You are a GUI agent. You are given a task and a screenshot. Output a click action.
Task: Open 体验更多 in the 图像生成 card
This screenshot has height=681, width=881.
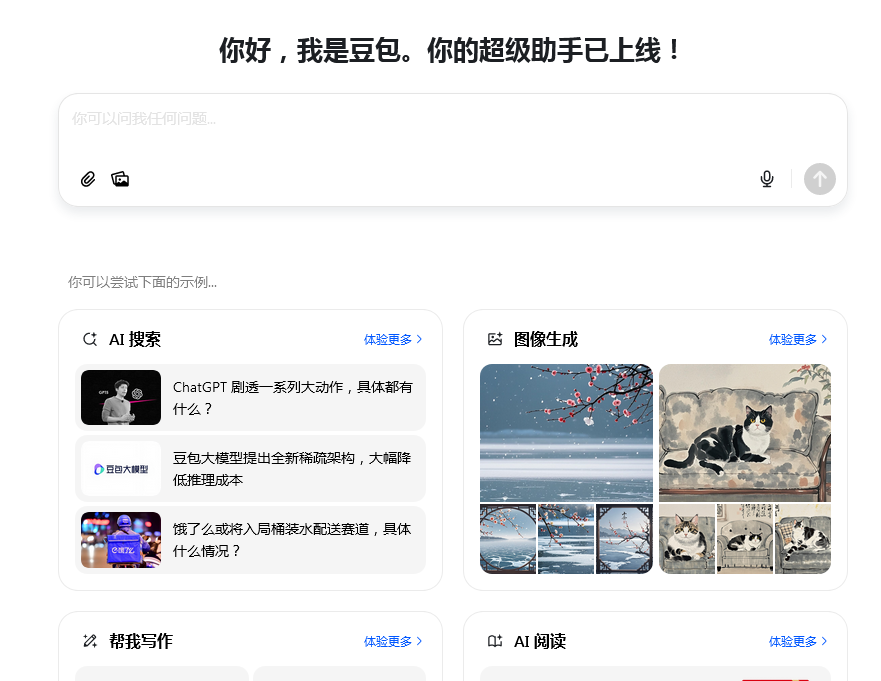pos(798,340)
